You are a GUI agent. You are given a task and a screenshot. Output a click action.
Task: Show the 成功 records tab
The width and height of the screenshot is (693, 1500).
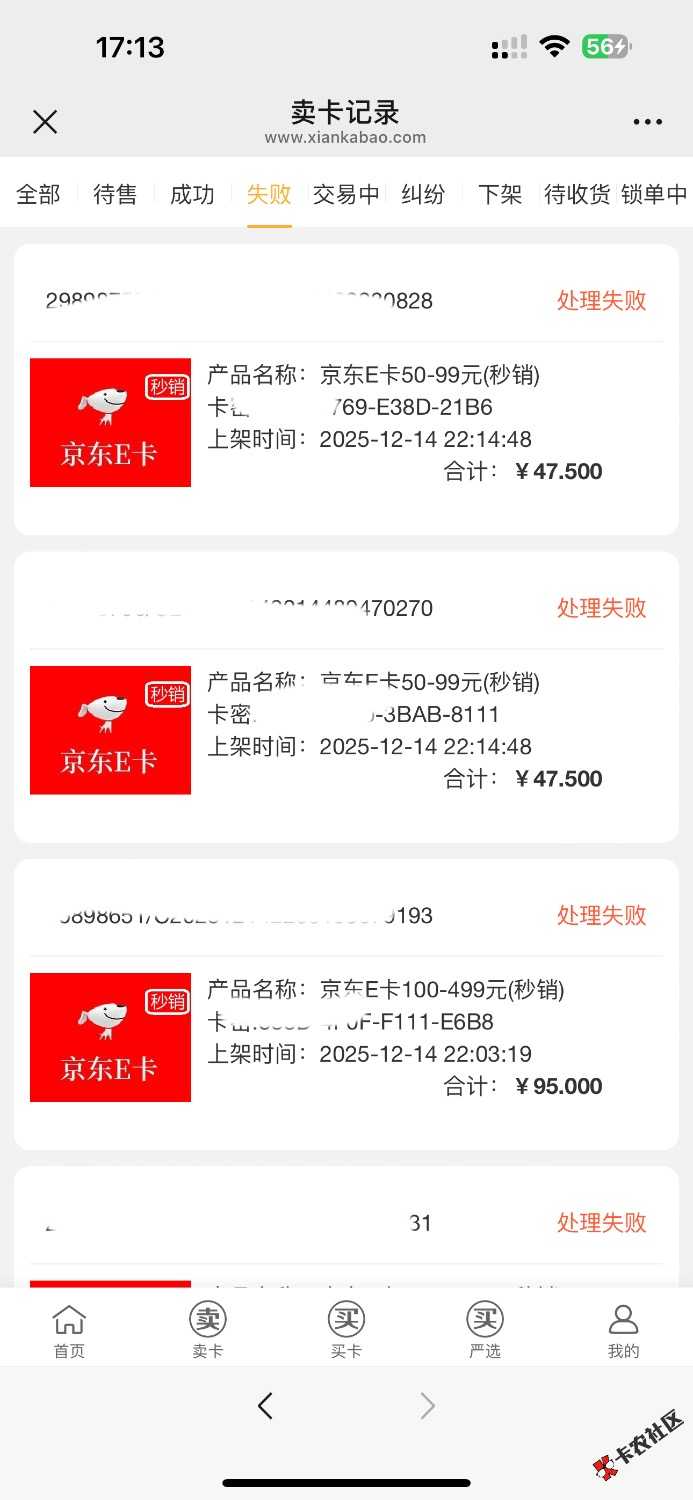coord(192,194)
